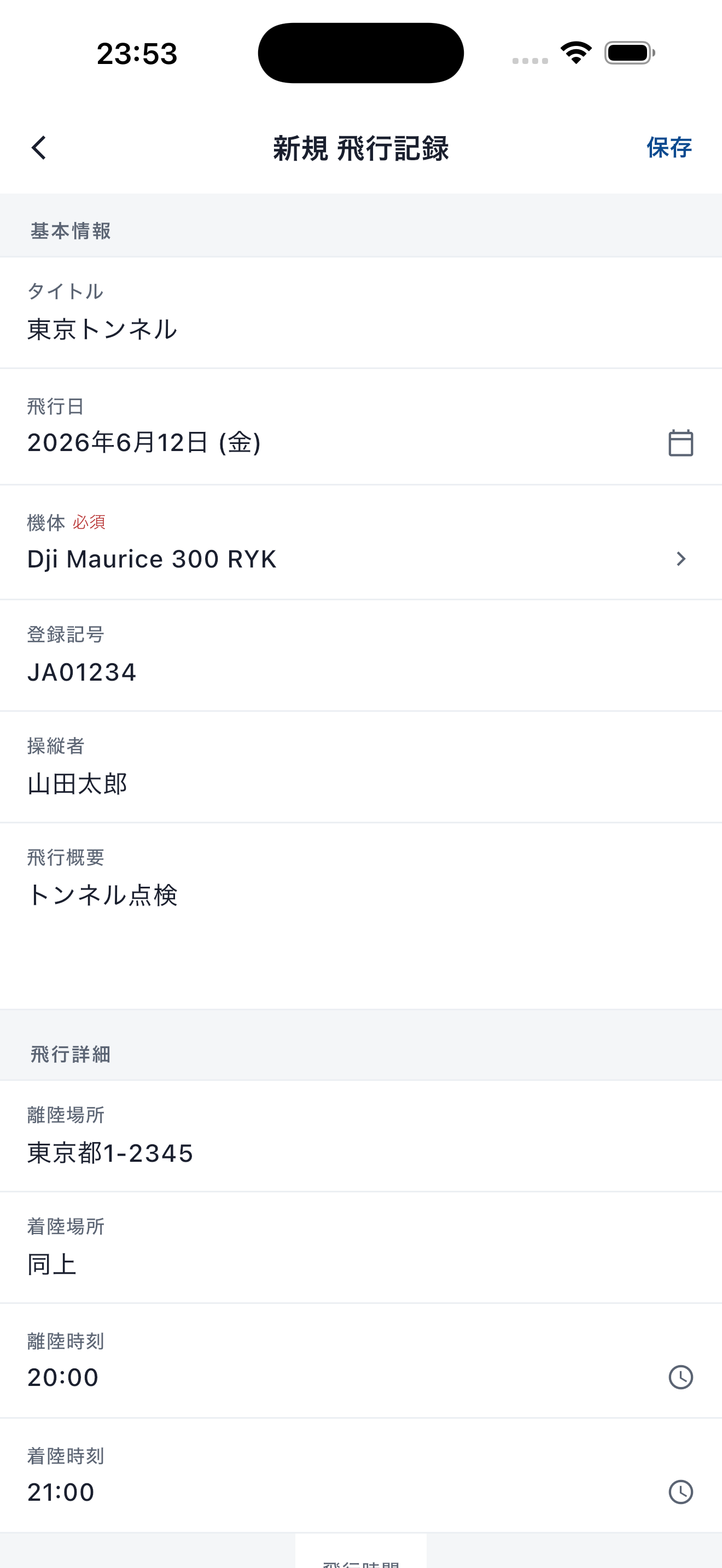The height and width of the screenshot is (1568, 722).
Task: Edit the タイトル field with 東京トンネル
Action: click(361, 313)
